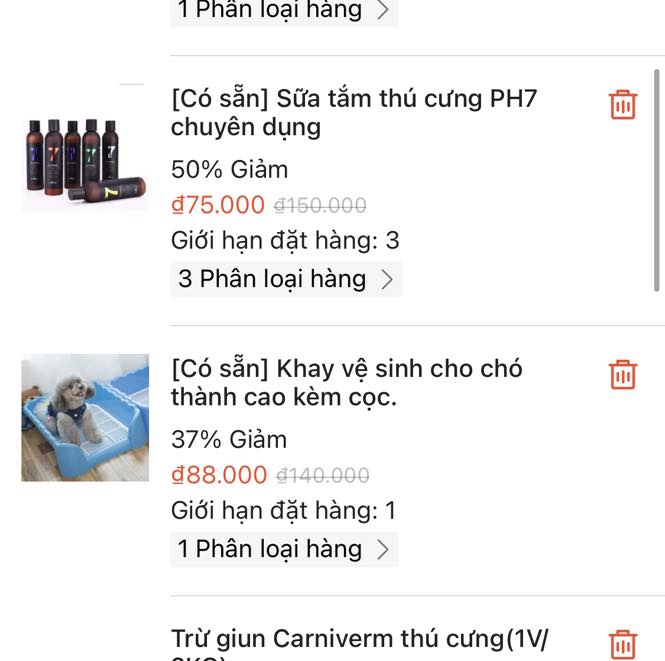The width and height of the screenshot is (665, 661).
Task: Delete the Sữa tắm thú cưng PH7 item
Action: point(622,104)
